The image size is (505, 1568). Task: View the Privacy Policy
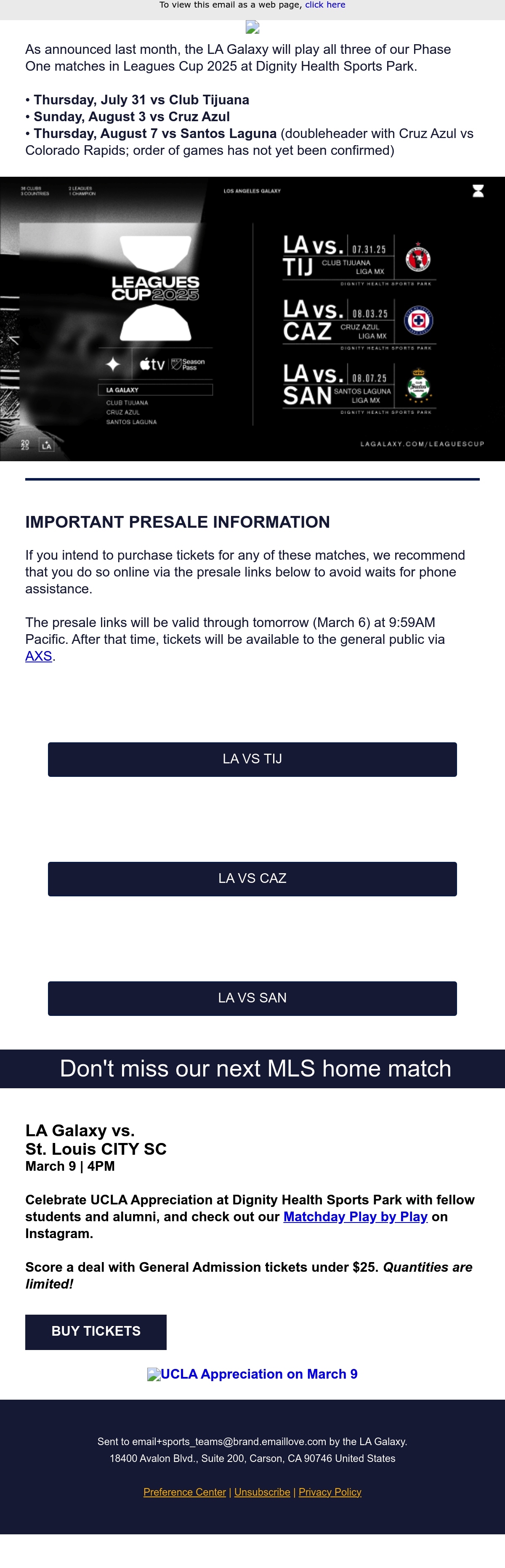coord(330,1491)
